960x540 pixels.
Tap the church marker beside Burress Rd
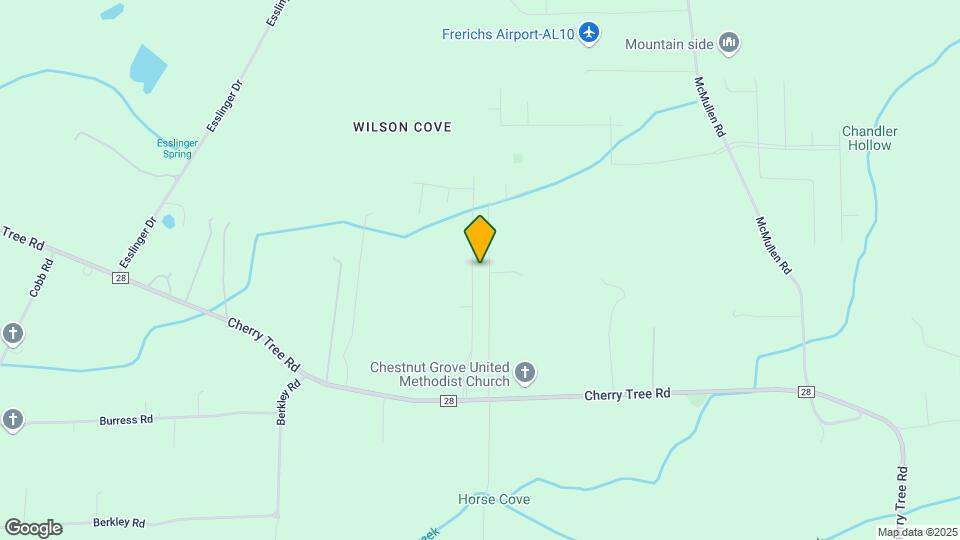[12, 420]
